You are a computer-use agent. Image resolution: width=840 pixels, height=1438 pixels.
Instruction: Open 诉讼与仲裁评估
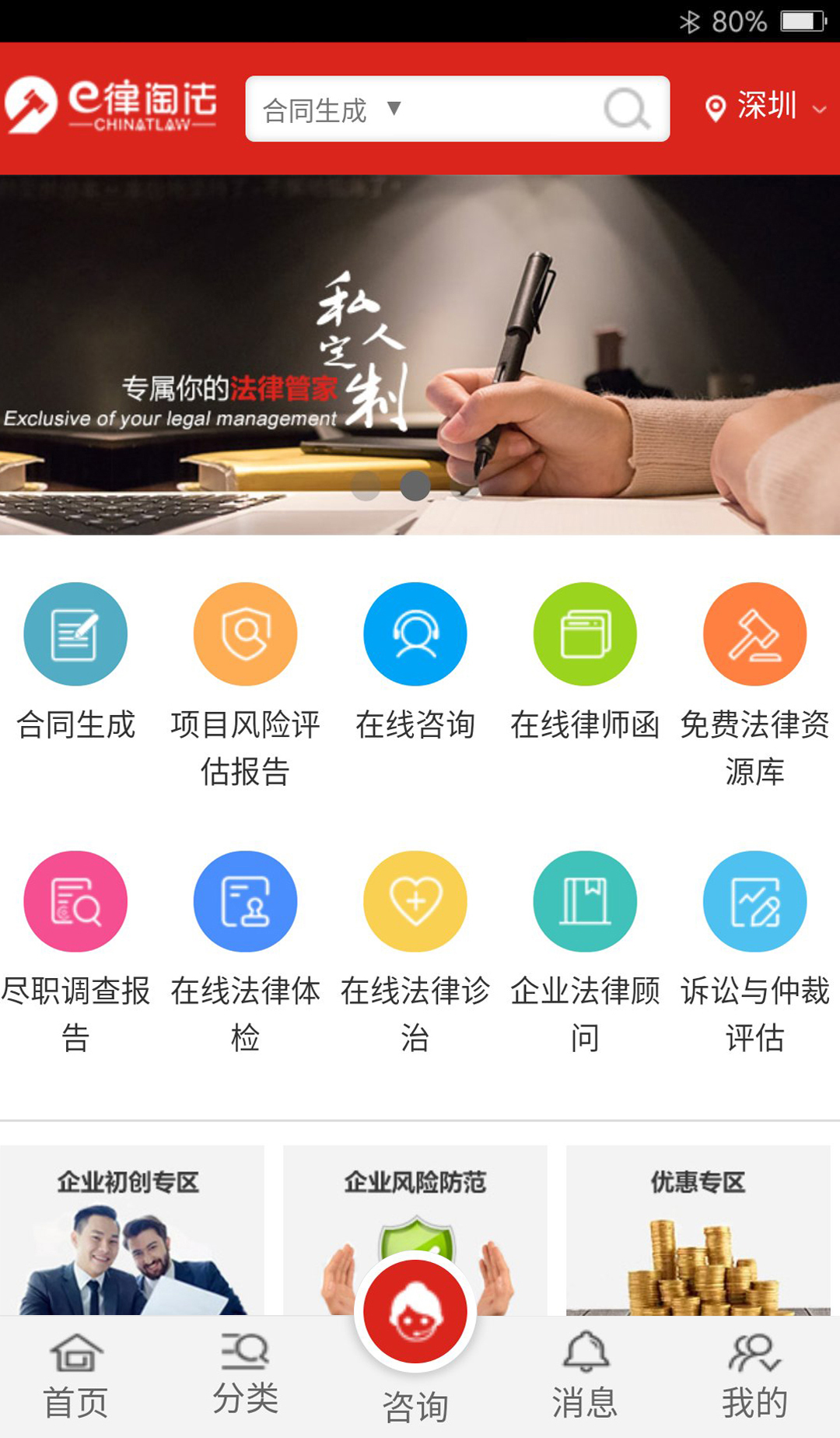pyautogui.click(x=754, y=901)
